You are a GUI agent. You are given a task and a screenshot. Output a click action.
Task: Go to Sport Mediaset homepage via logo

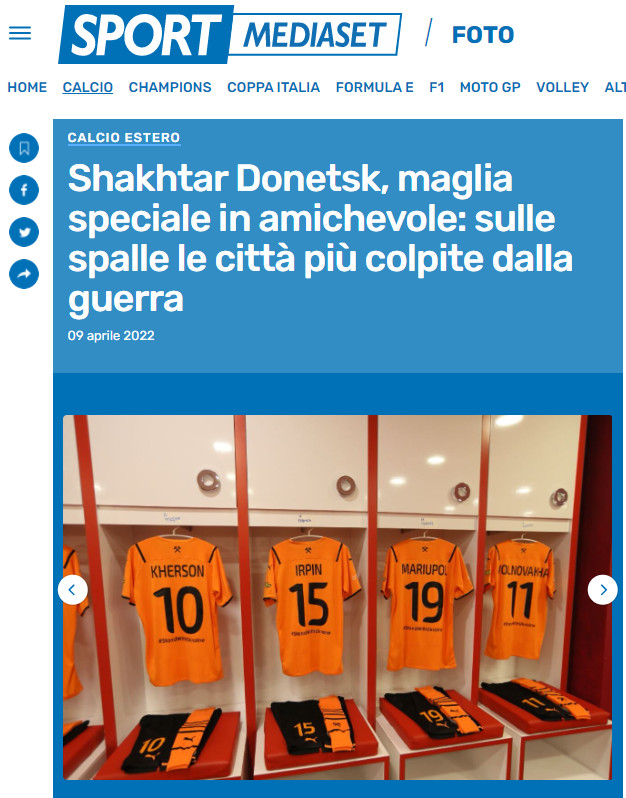pyautogui.click(x=230, y=34)
